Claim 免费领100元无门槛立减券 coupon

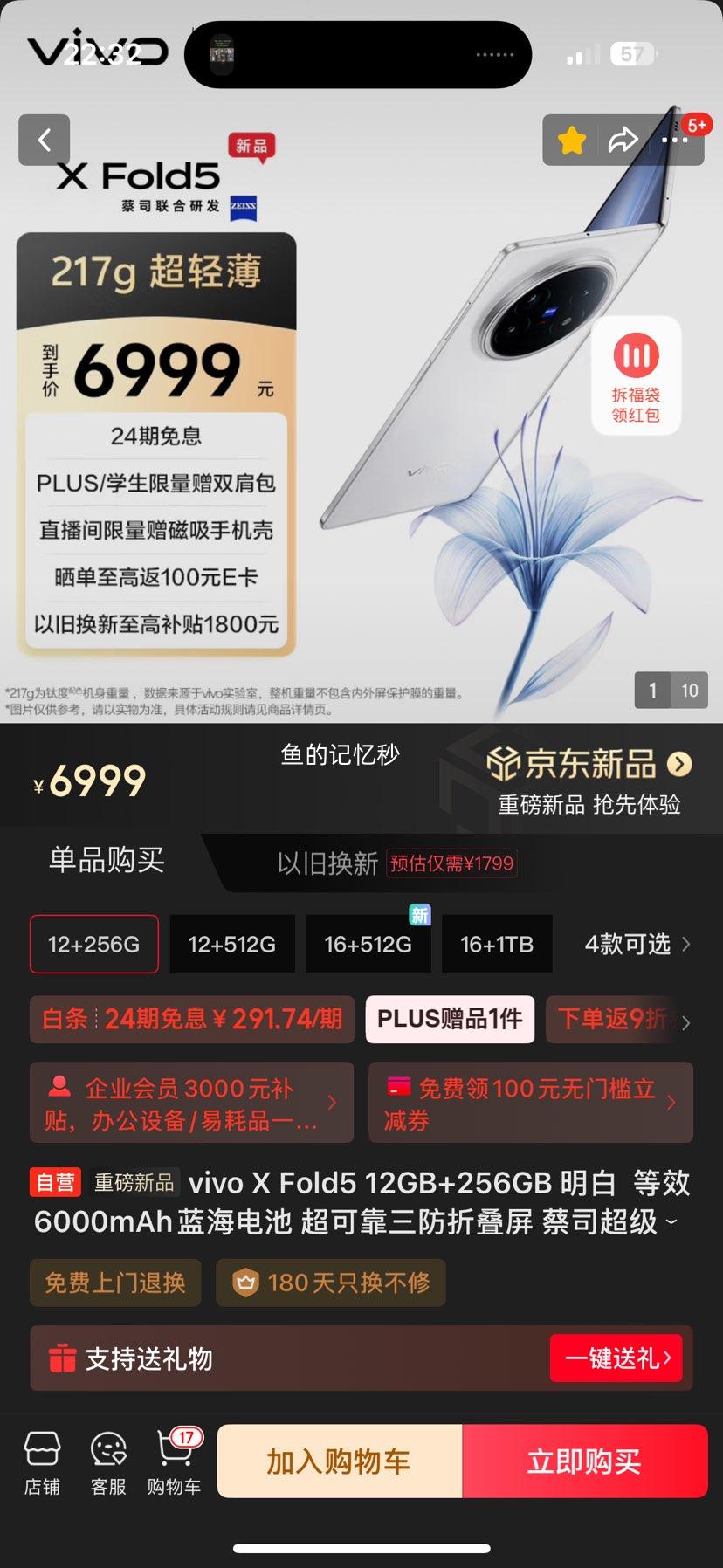530,1103
